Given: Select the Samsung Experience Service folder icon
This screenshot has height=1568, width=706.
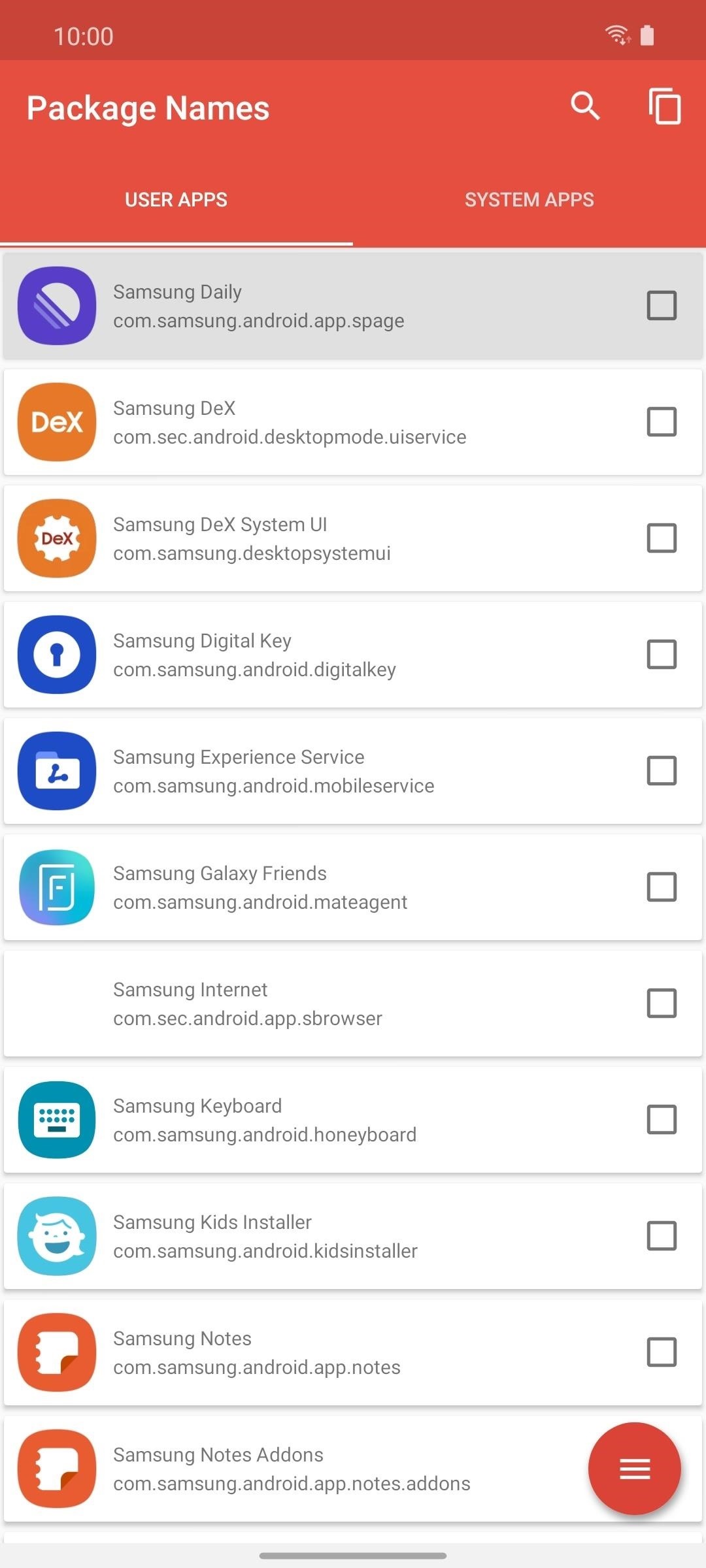Looking at the screenshot, I should tap(57, 771).
